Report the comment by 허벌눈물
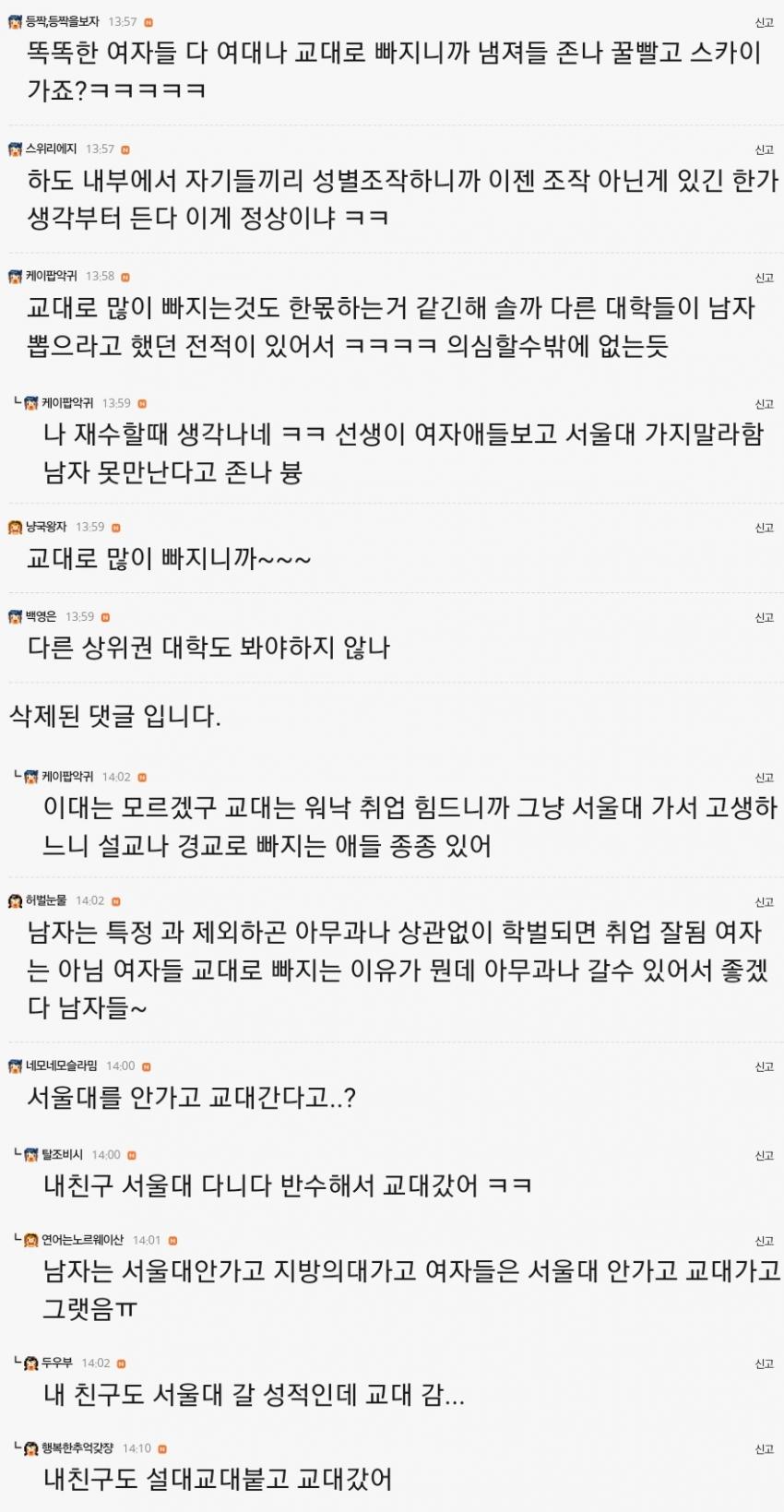The width and height of the screenshot is (784, 1512). [764, 902]
